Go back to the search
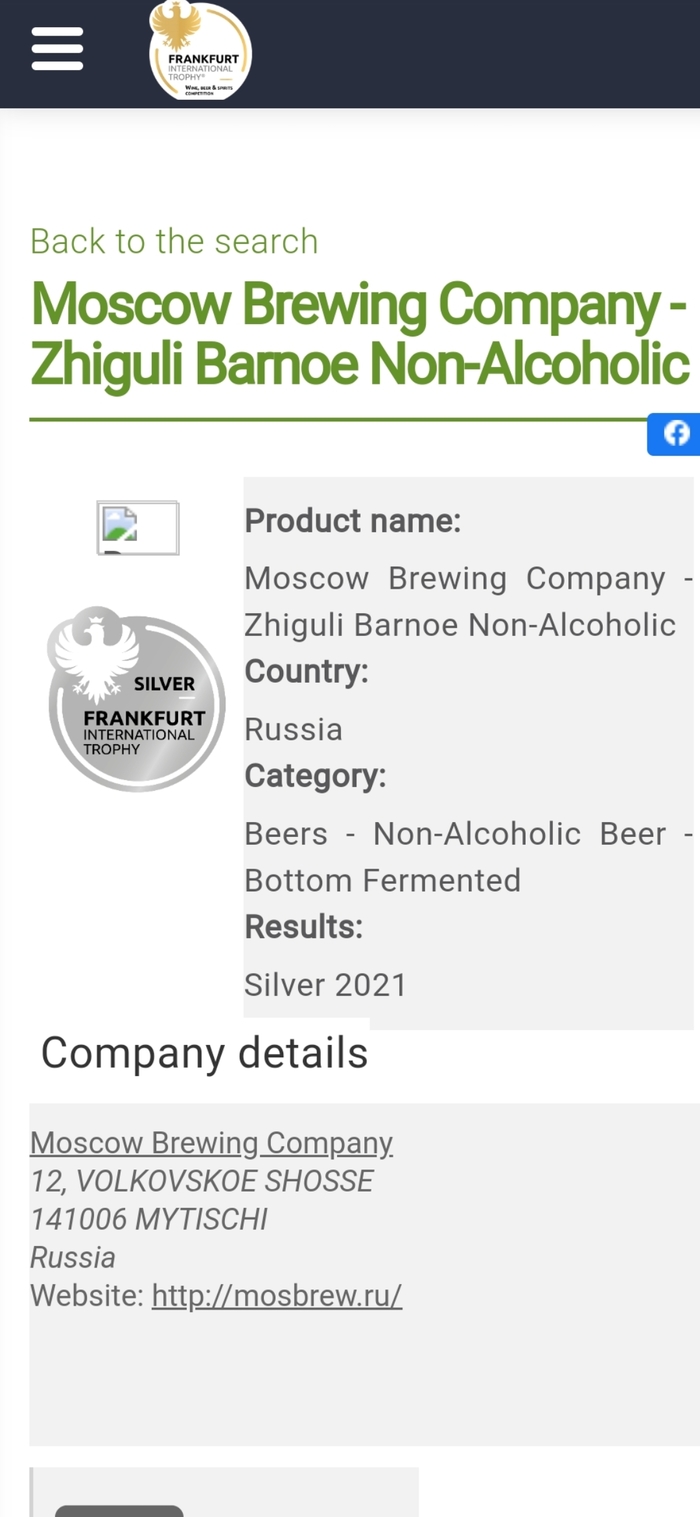Screen dimensions: 700x1517 pos(174,241)
